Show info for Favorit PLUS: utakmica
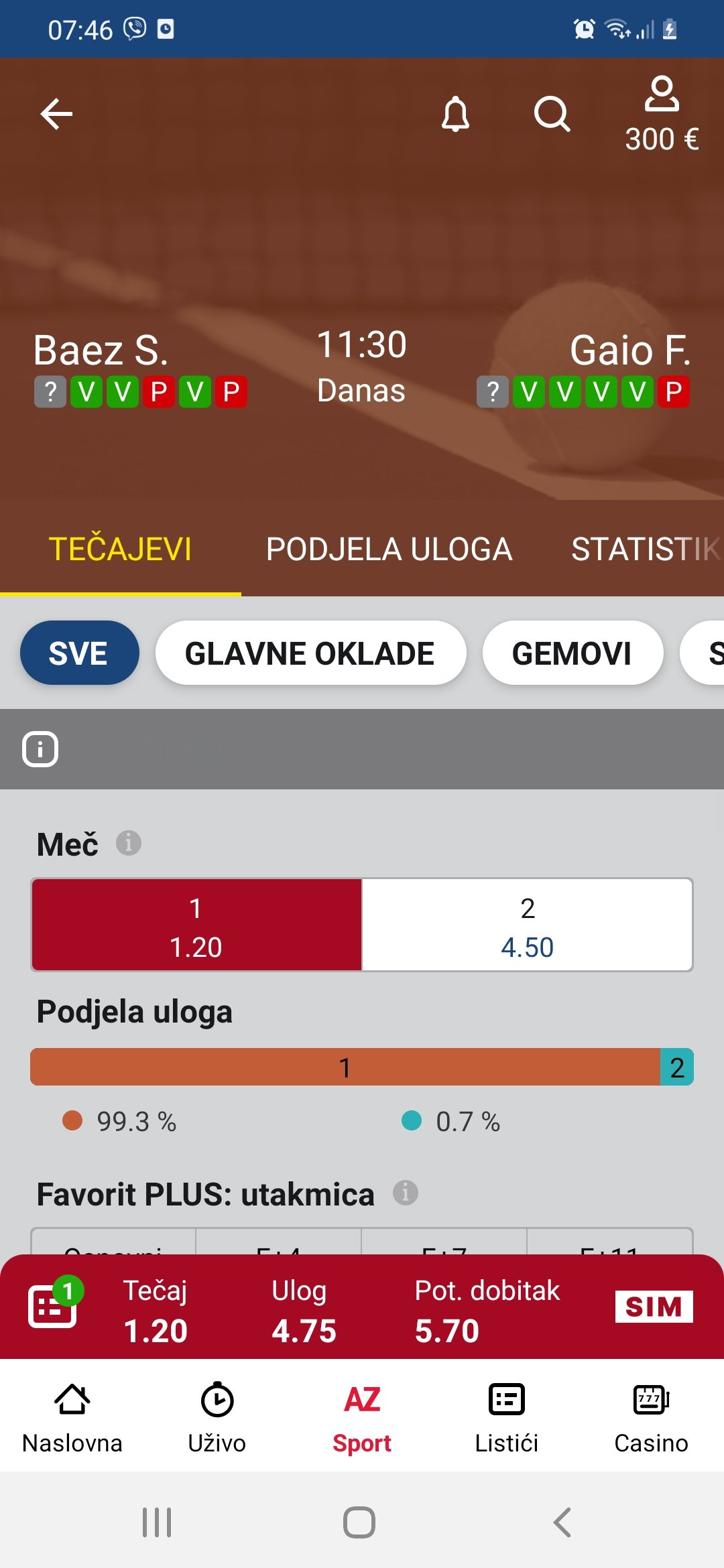 click(x=406, y=1193)
